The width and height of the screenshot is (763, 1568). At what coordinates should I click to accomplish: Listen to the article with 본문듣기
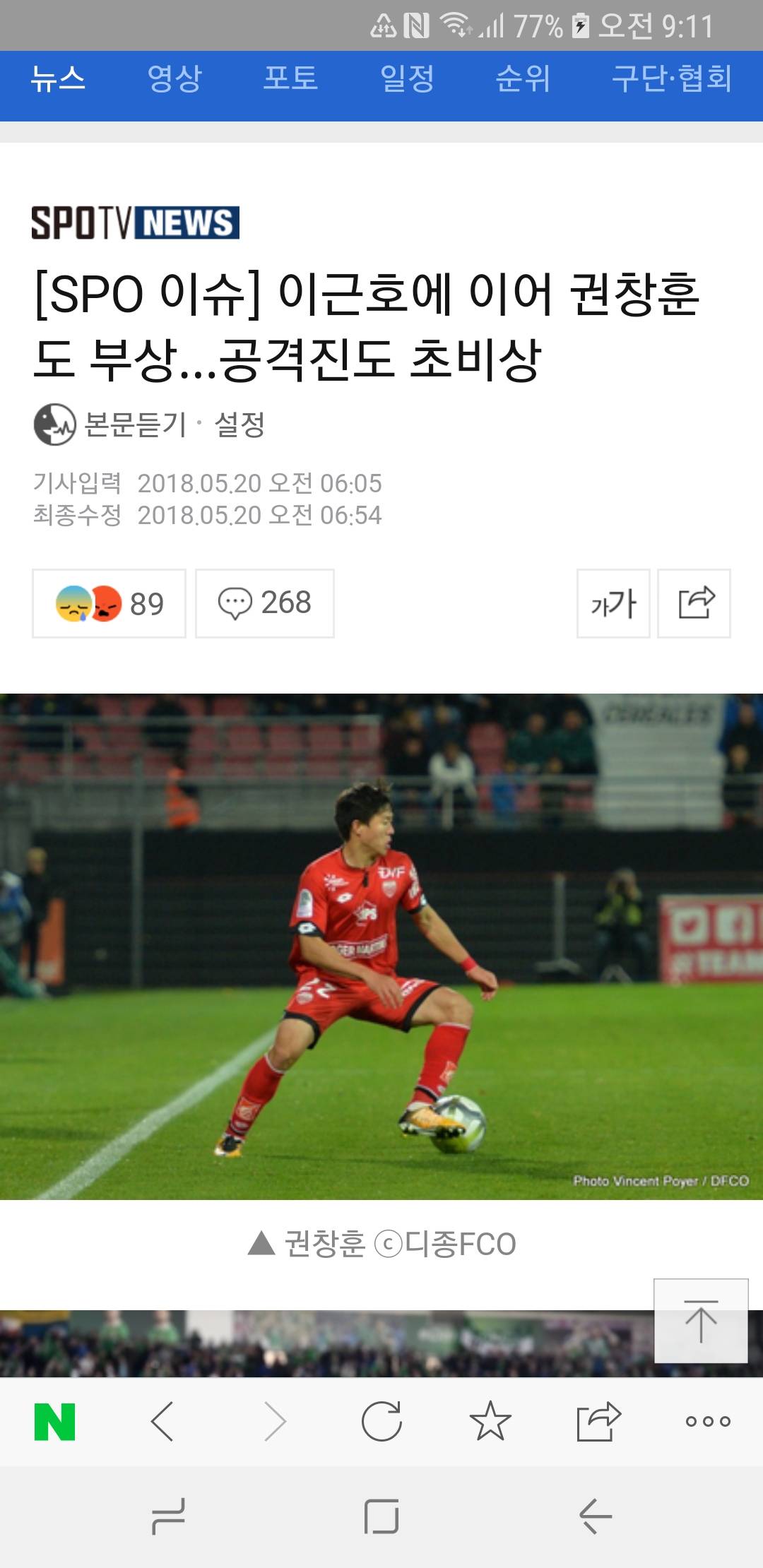coord(111,424)
